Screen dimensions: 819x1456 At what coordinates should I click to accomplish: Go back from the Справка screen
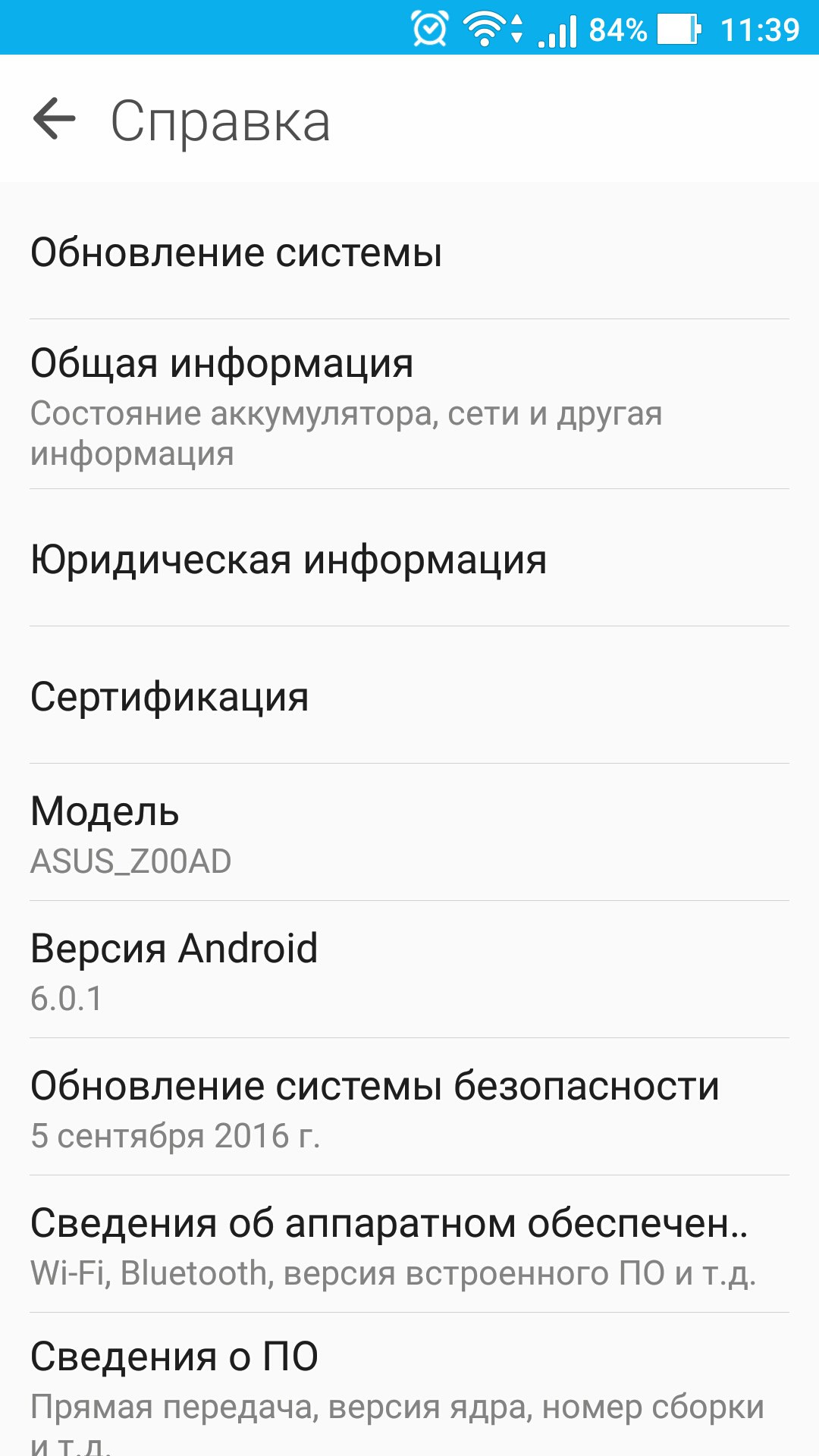tap(55, 119)
